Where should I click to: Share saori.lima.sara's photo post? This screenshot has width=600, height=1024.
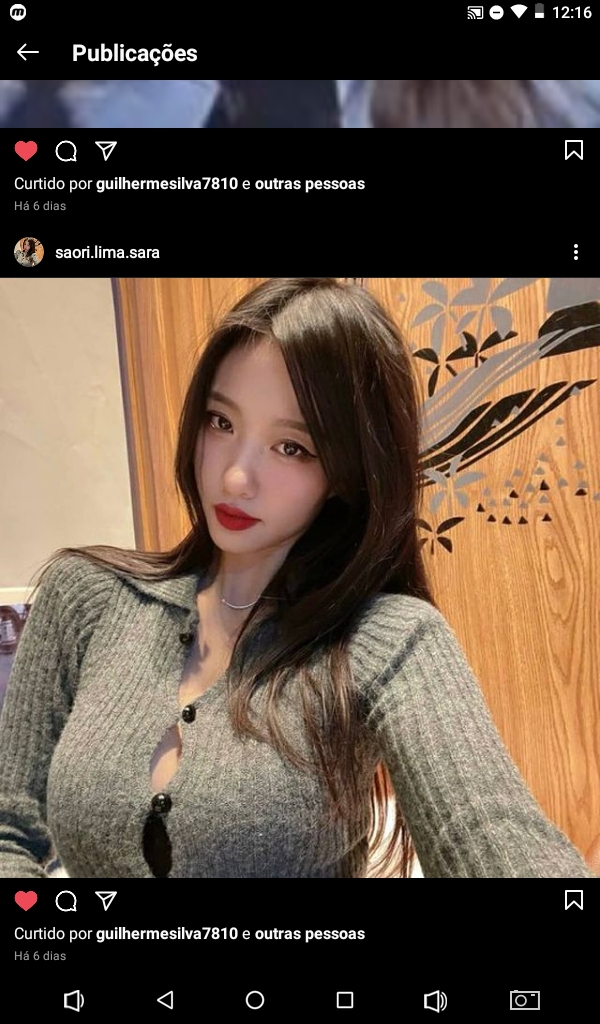tap(106, 901)
